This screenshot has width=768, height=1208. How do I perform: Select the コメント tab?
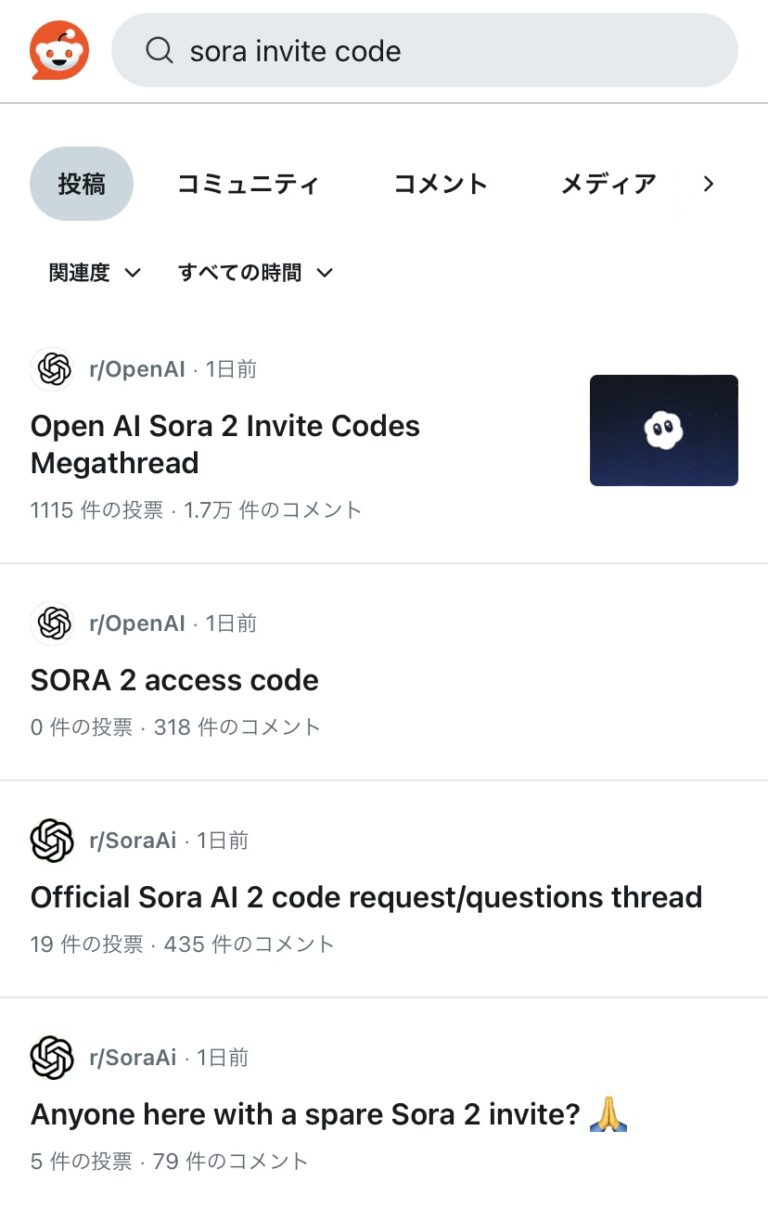pos(442,184)
